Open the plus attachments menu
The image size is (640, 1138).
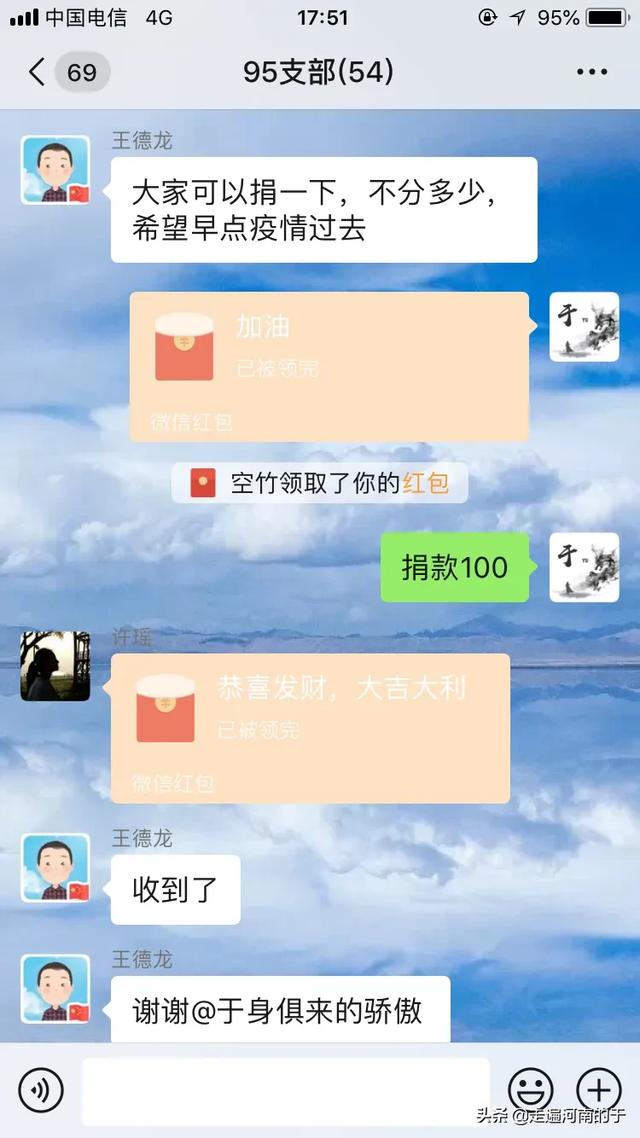(x=599, y=1089)
